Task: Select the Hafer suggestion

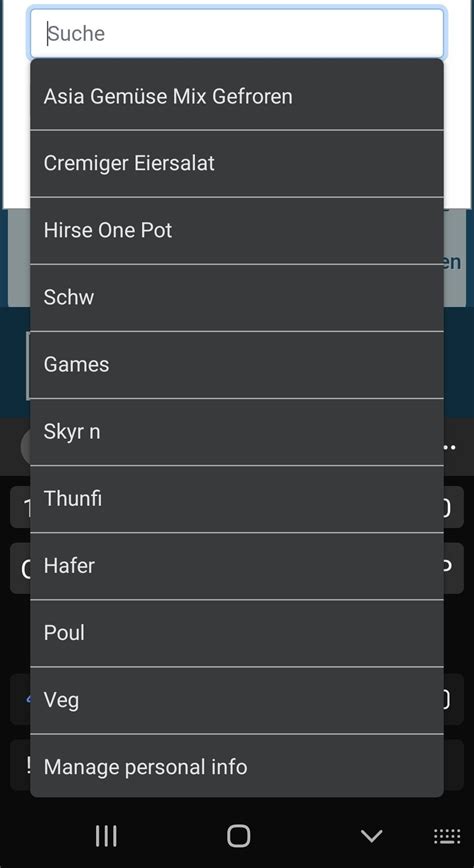Action: pyautogui.click(x=237, y=566)
